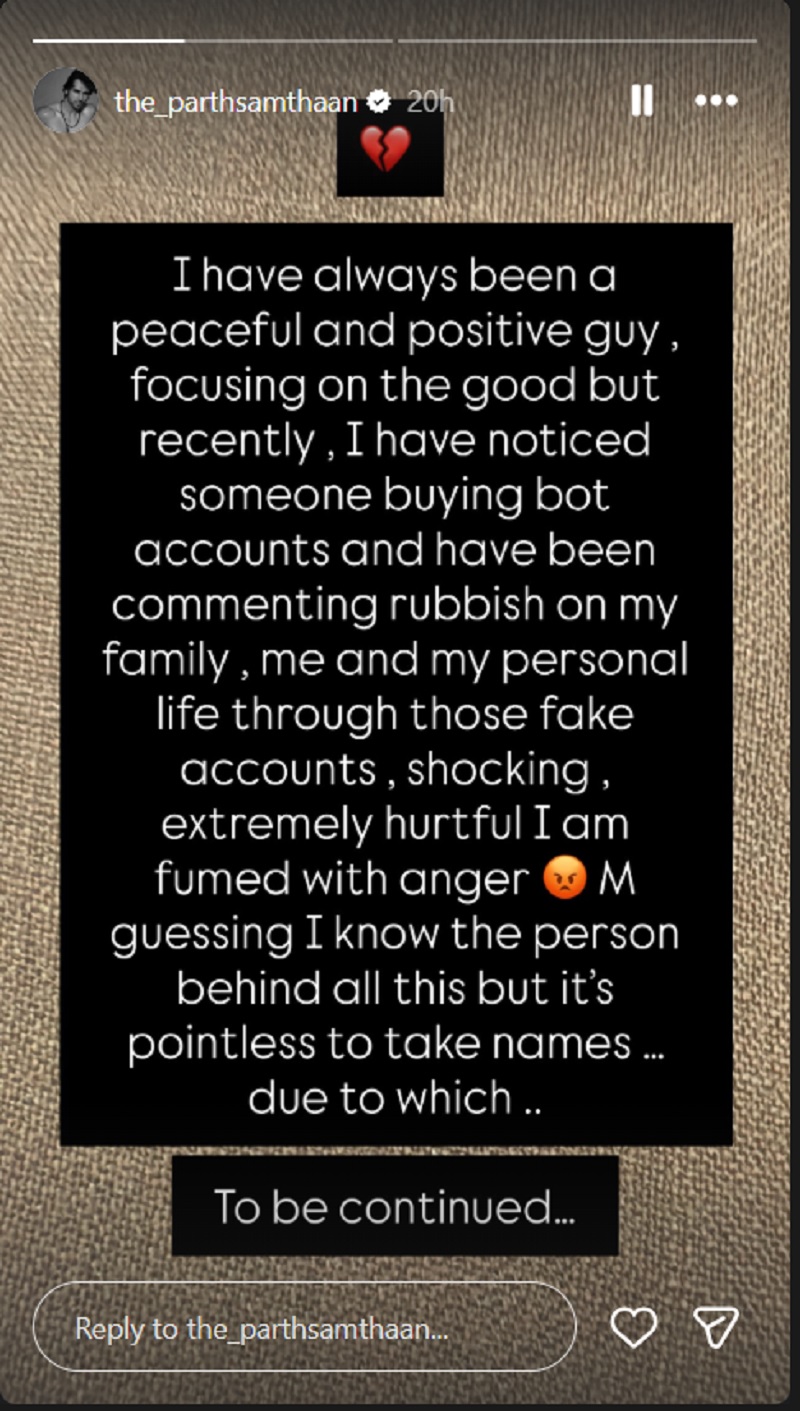800x1411 pixels.
Task: Pause the story playback
Action: click(x=641, y=100)
